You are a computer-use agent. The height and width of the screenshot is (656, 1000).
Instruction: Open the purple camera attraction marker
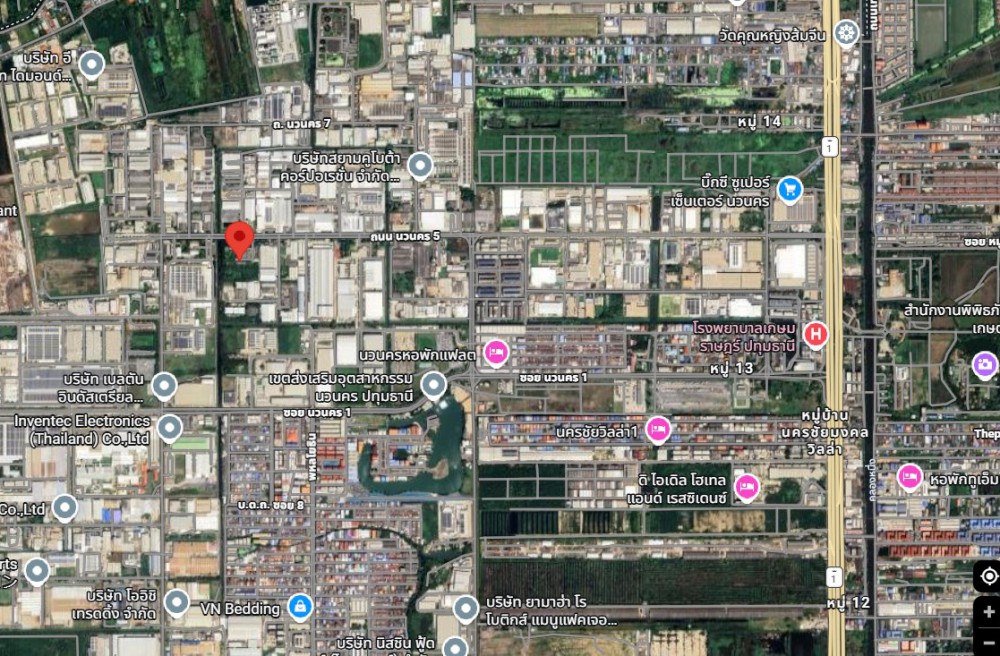[984, 365]
